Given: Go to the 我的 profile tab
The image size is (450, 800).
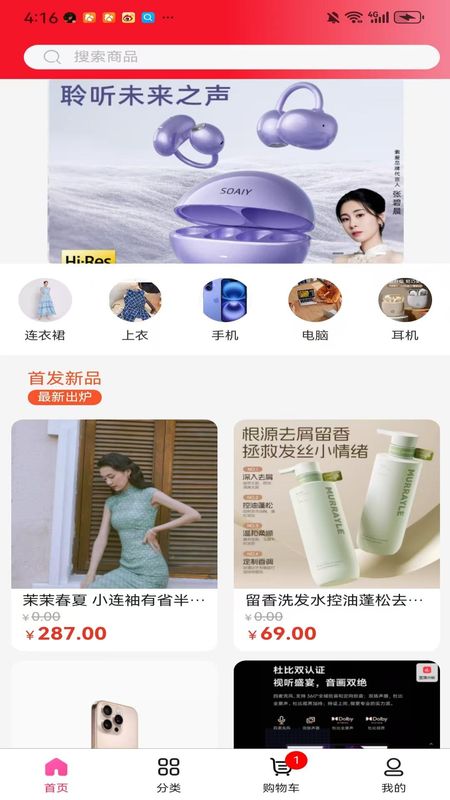Looking at the screenshot, I should point(394,775).
